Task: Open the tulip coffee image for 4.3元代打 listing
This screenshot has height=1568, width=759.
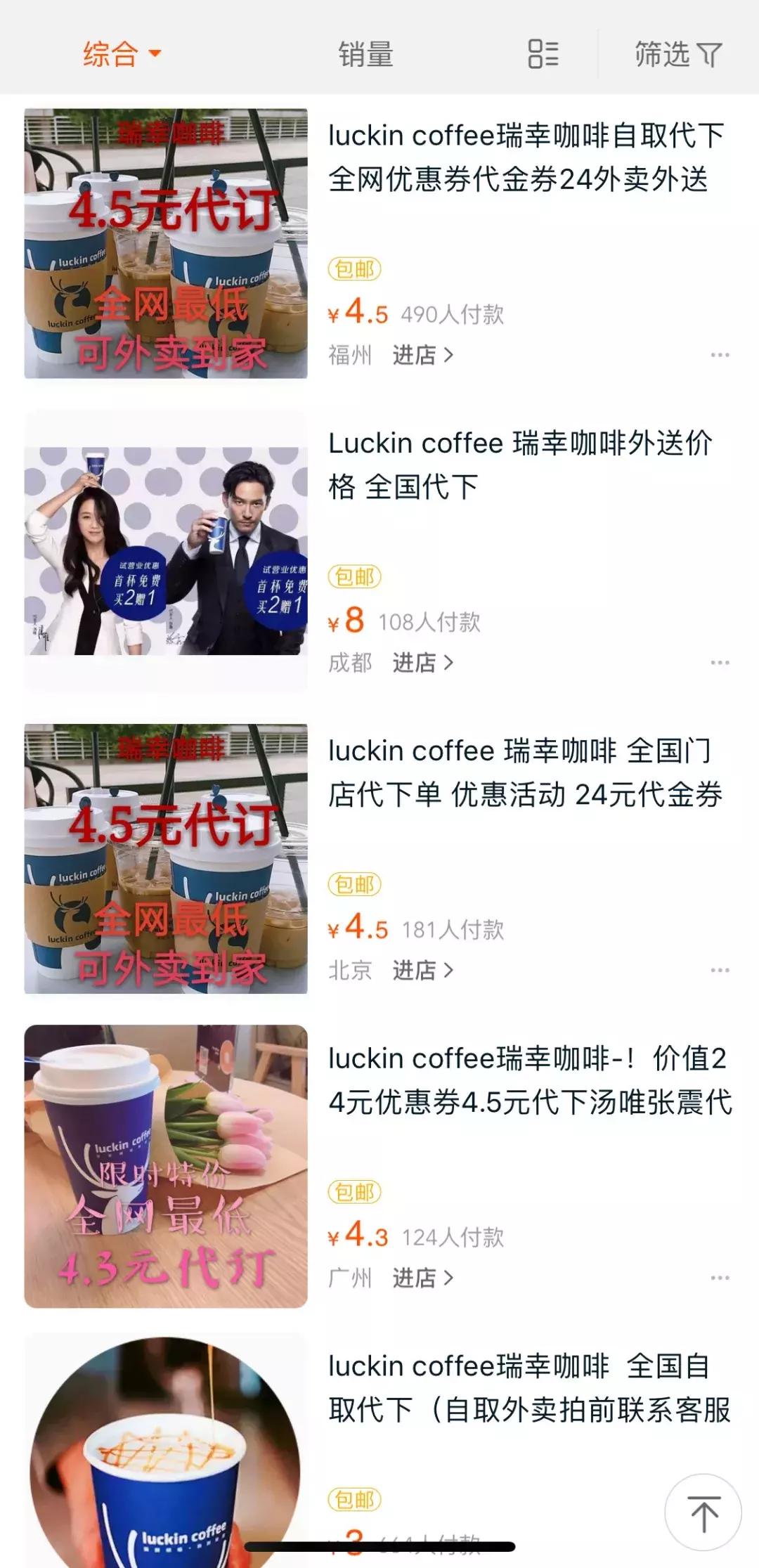Action: pyautogui.click(x=165, y=1167)
